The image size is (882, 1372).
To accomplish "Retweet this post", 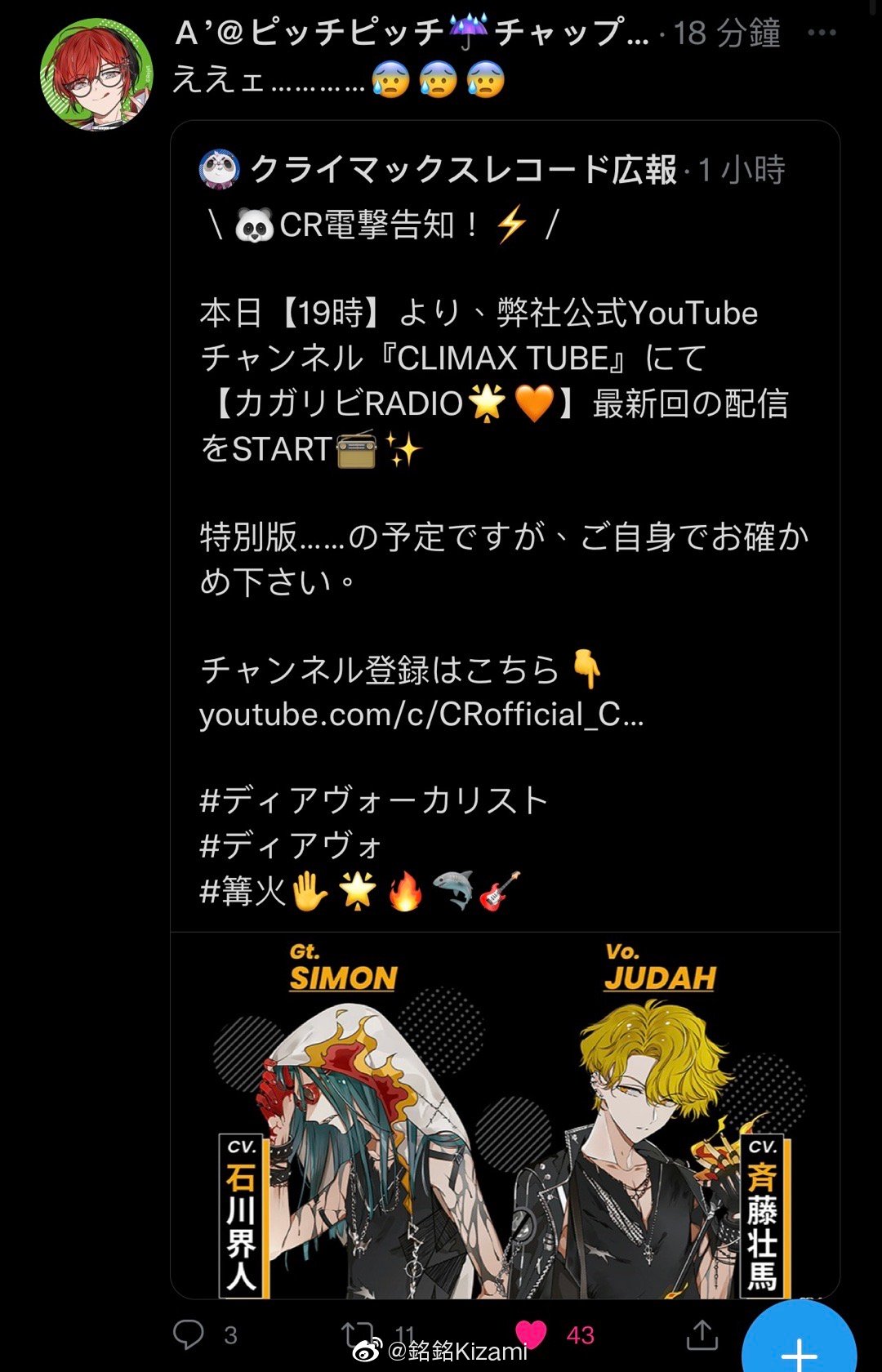I will [x=357, y=1334].
